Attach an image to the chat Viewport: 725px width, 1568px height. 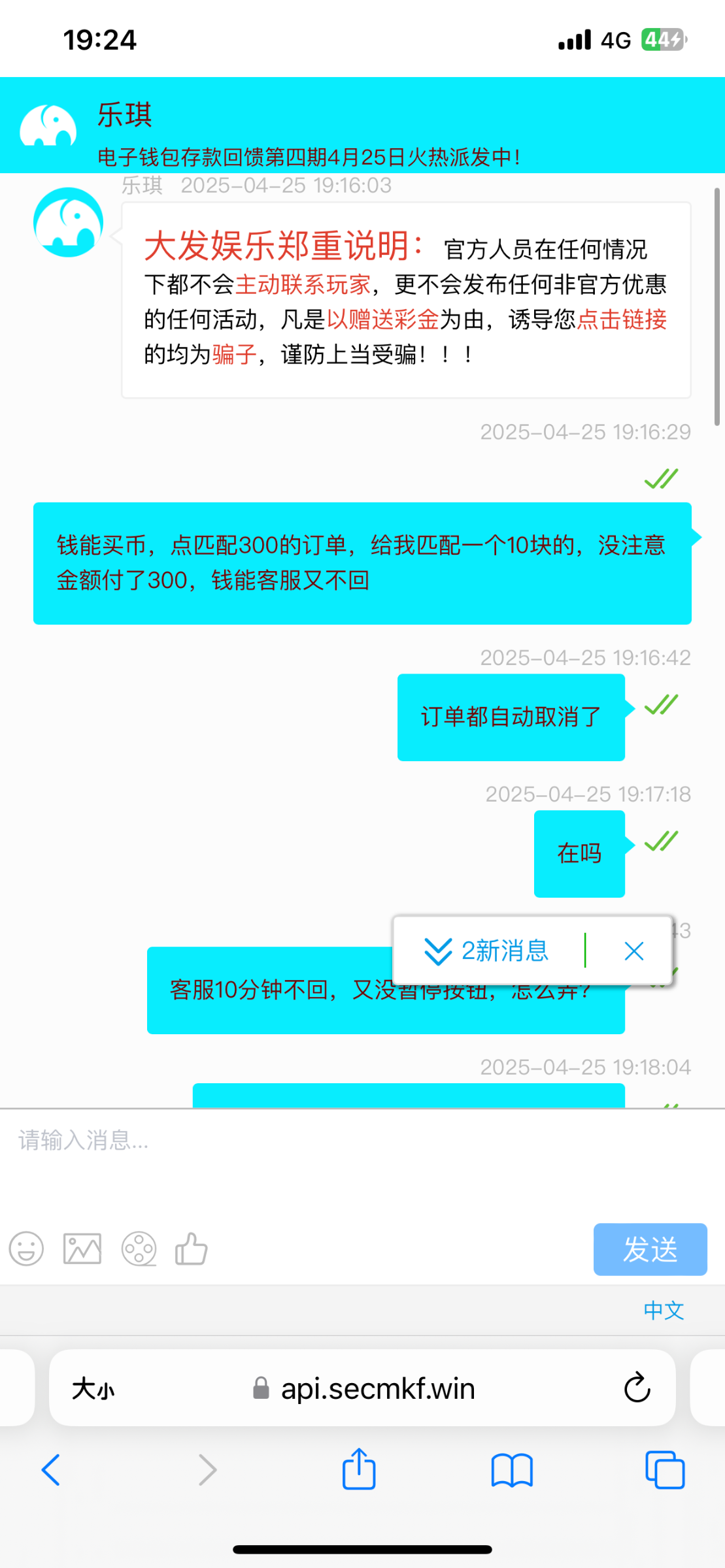click(x=82, y=1249)
